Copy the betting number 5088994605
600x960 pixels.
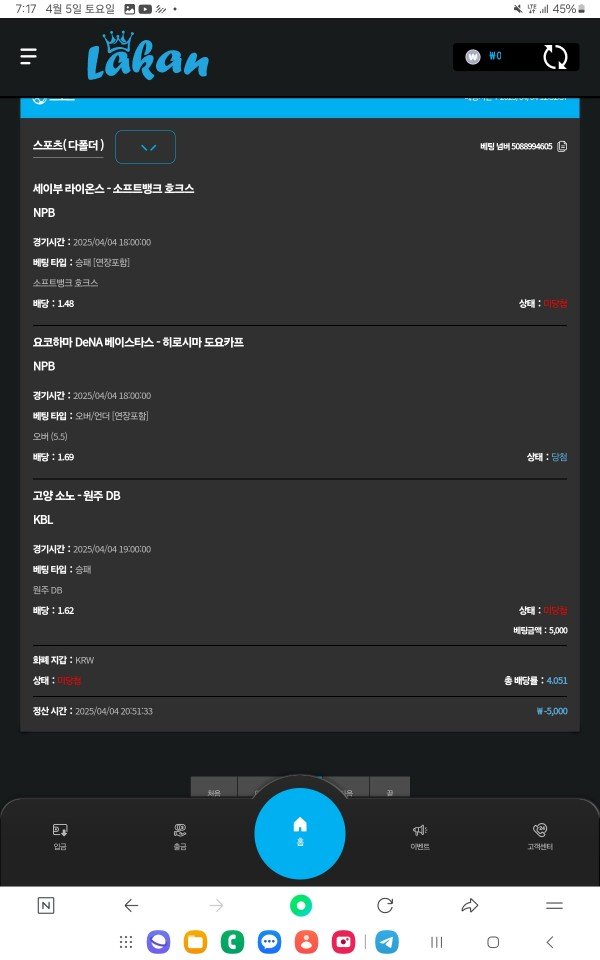pos(562,147)
